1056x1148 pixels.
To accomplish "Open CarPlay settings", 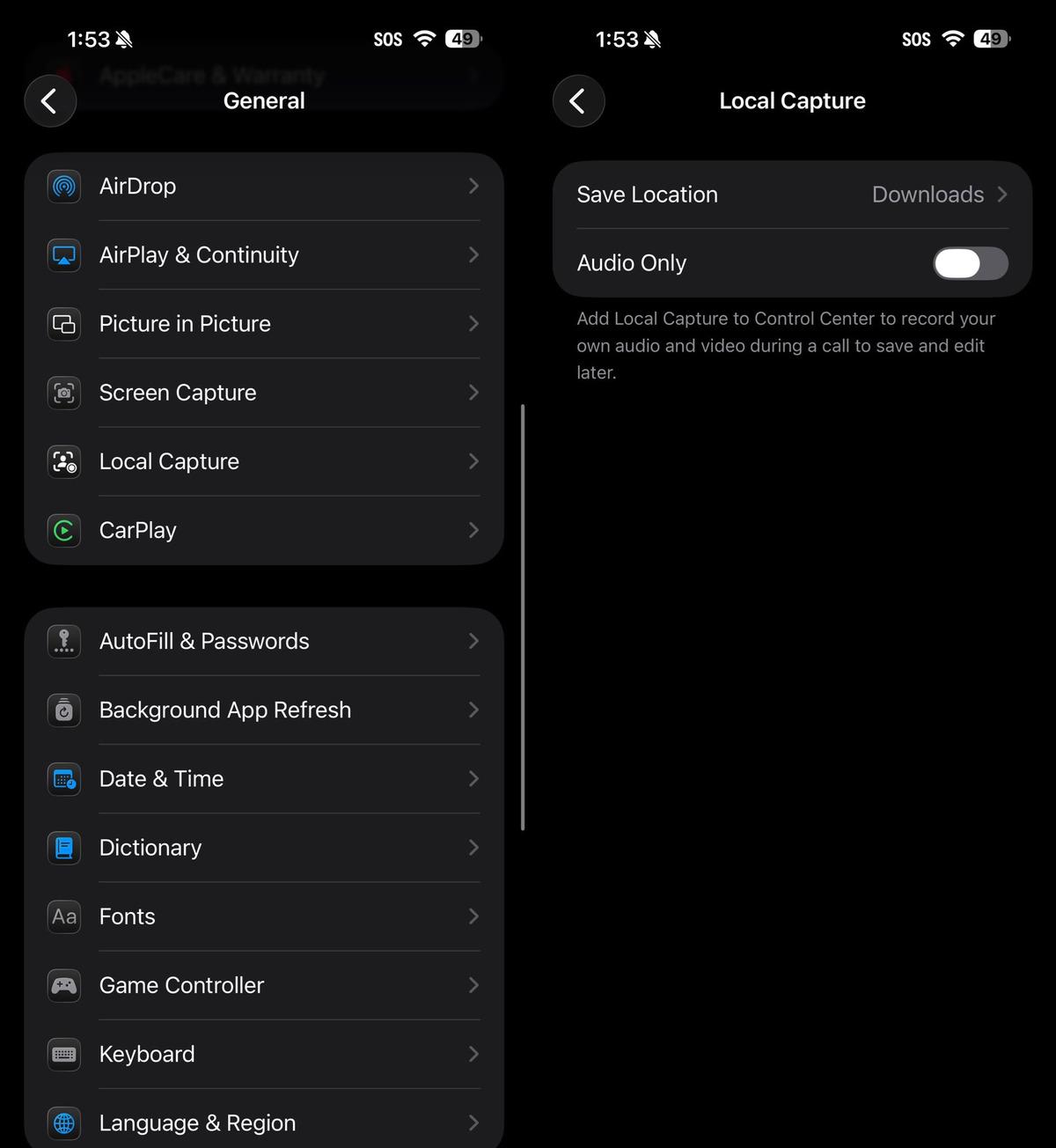I will coord(264,530).
